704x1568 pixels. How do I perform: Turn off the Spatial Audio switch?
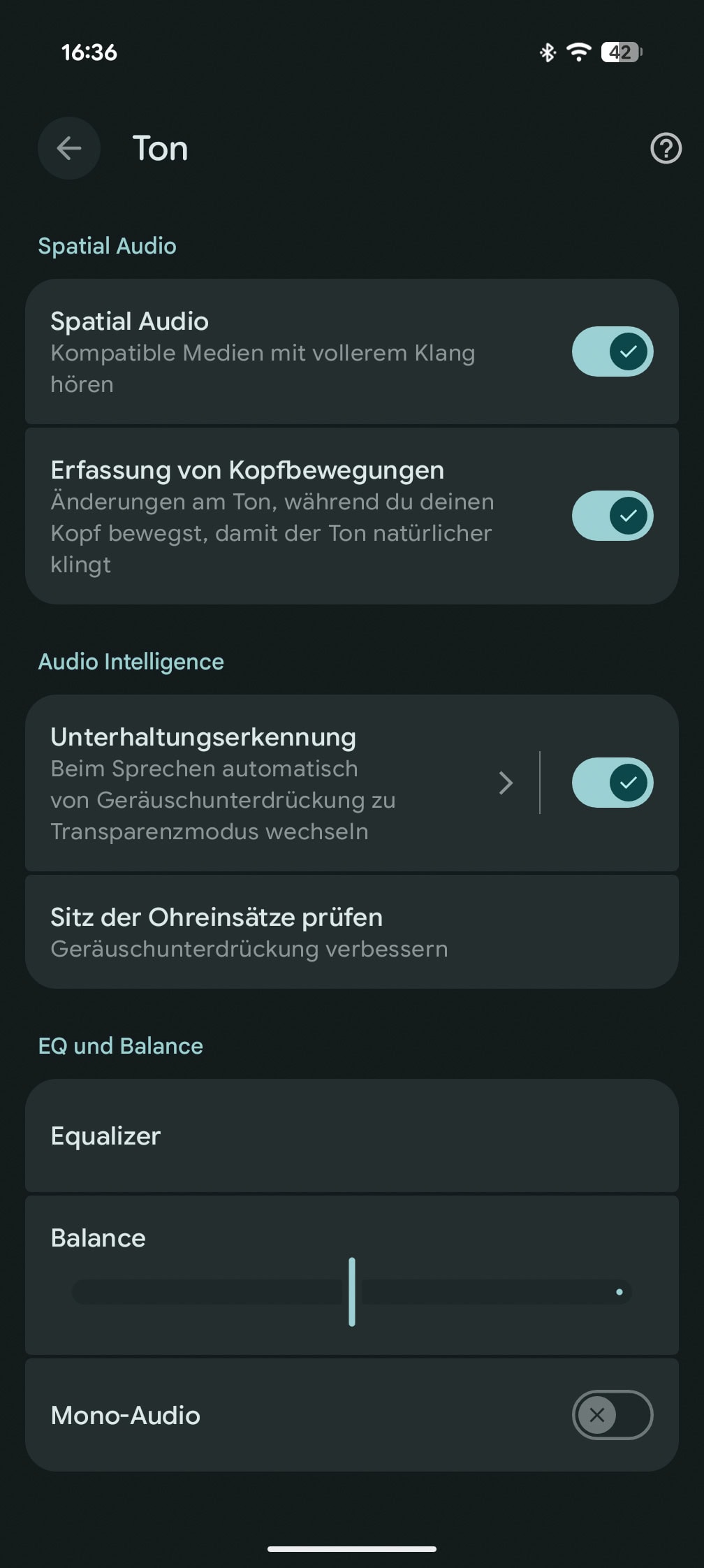(x=613, y=351)
